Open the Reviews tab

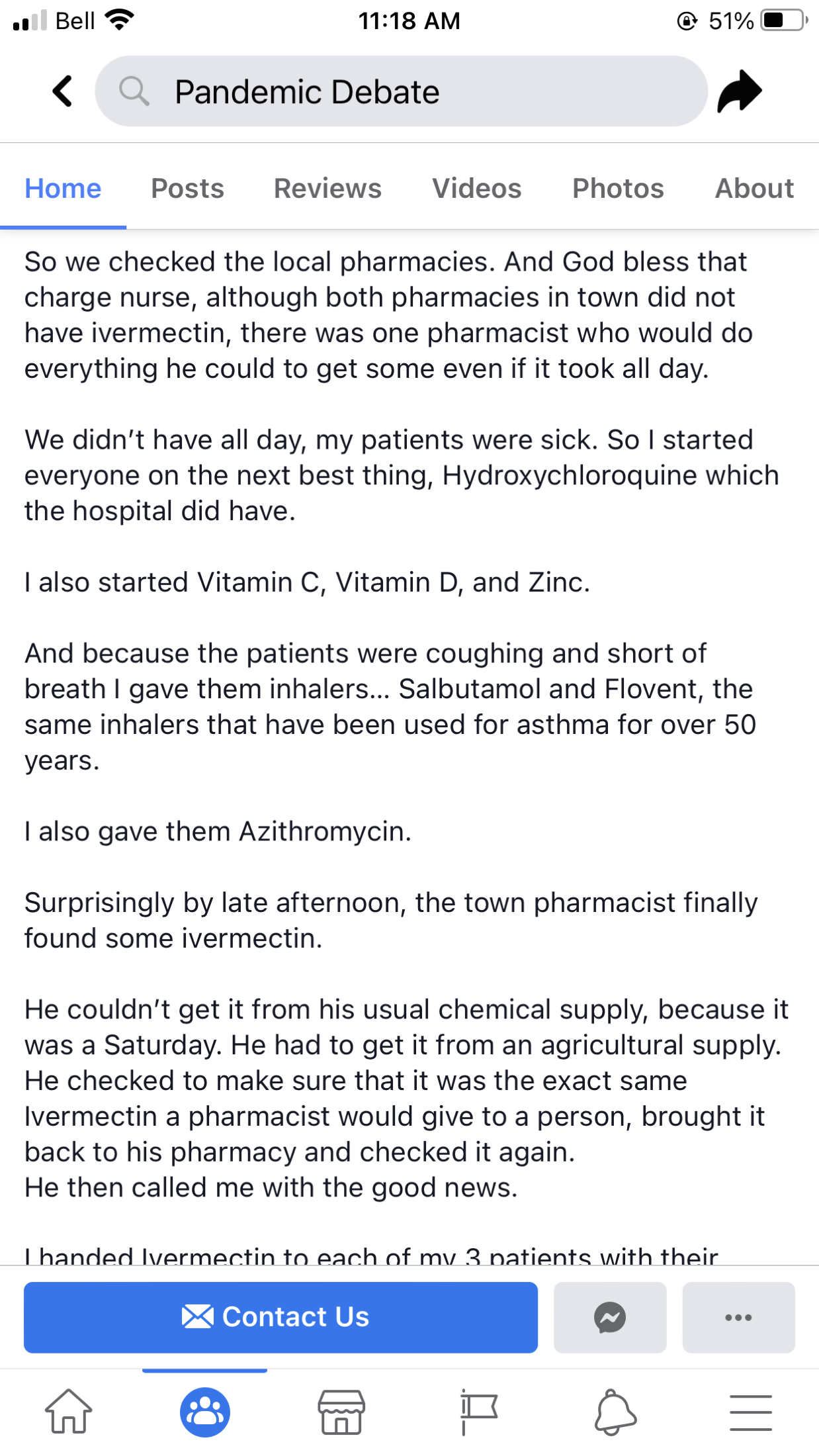(x=327, y=189)
